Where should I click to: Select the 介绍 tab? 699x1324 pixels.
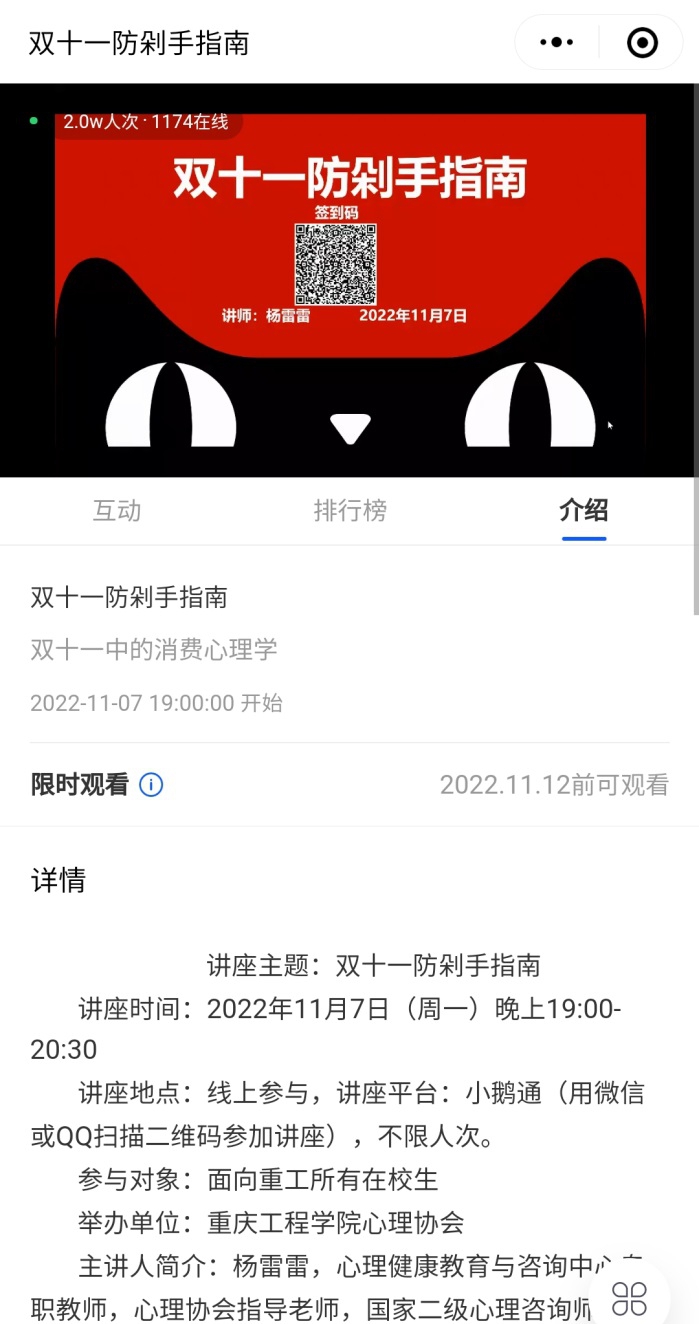[584, 511]
